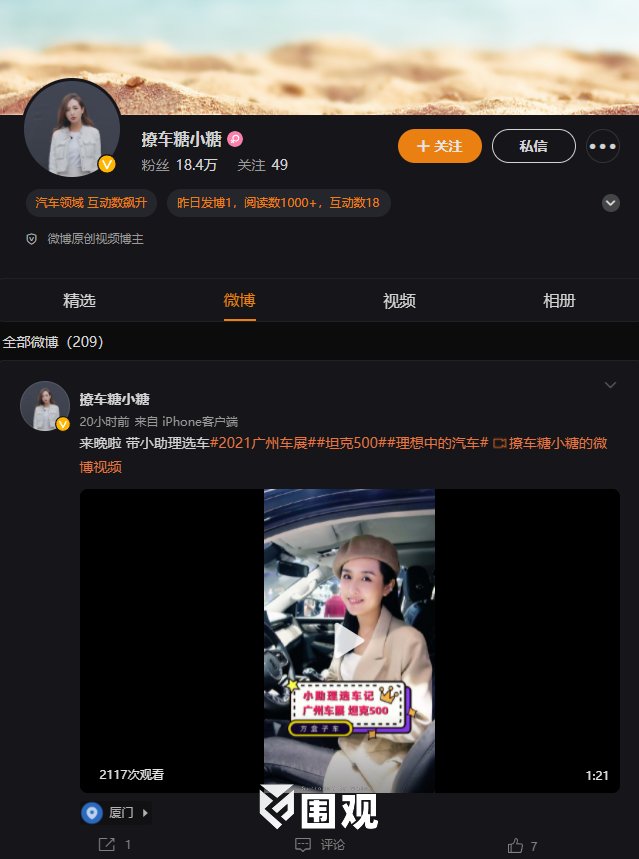Switch to the 视频 tab
Screen dimensions: 639x859
pos(399,301)
